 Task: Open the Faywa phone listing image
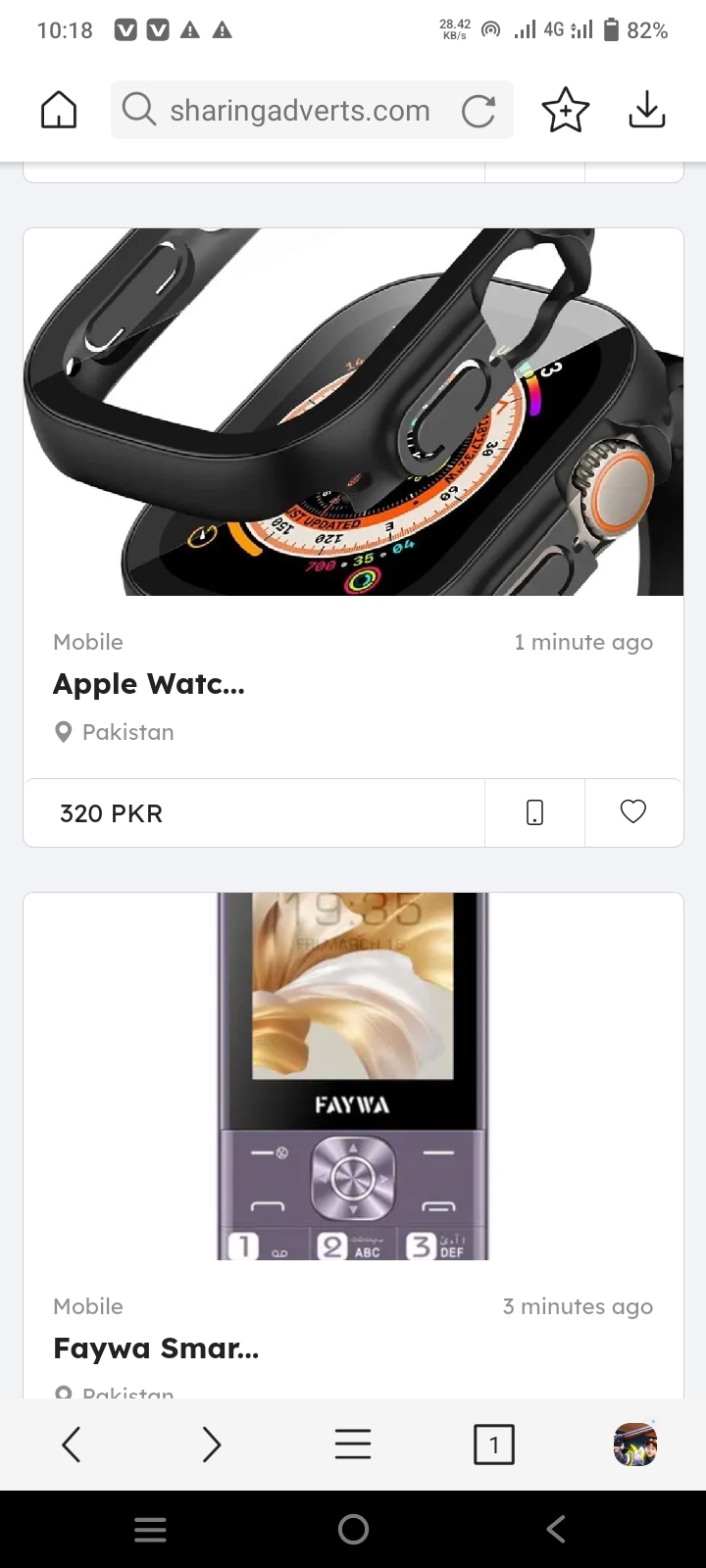pyautogui.click(x=353, y=1076)
